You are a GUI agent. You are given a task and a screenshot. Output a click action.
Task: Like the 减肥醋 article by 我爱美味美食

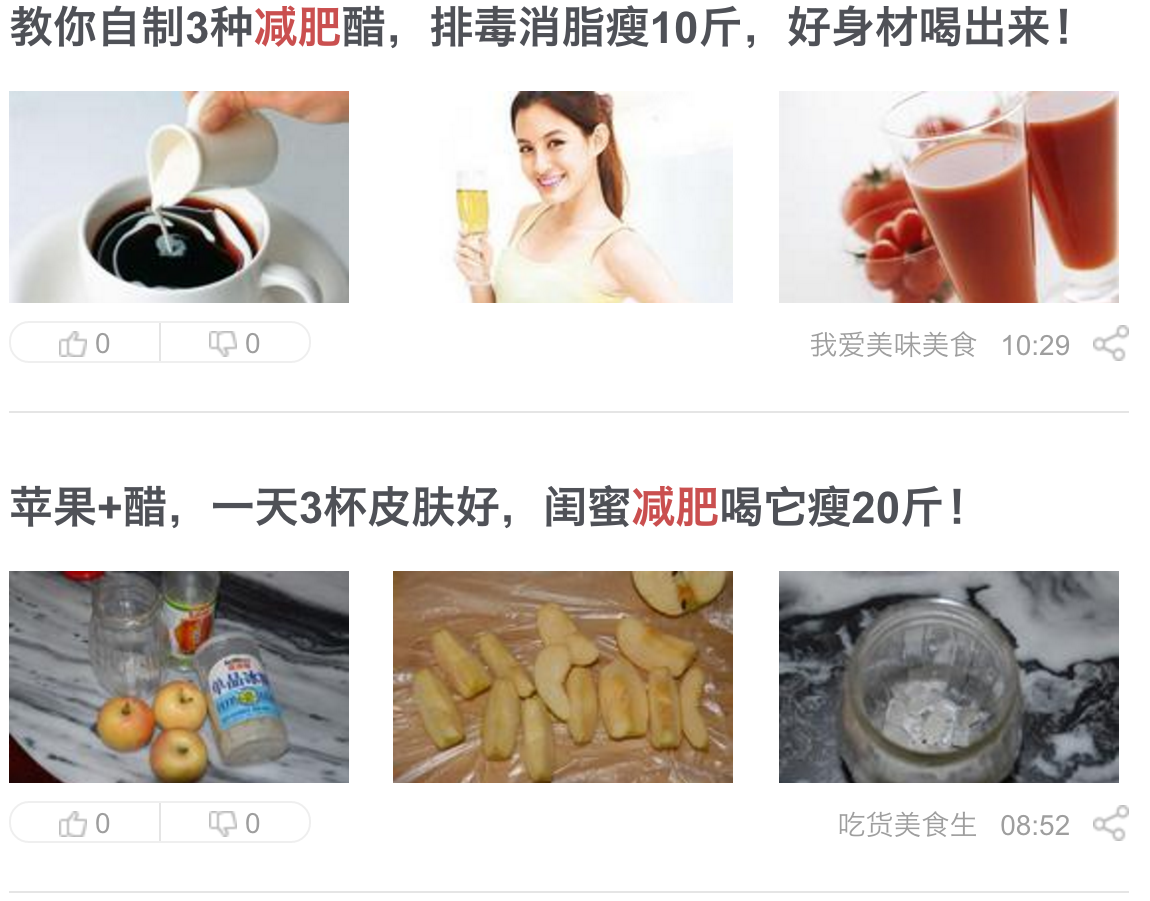click(85, 344)
